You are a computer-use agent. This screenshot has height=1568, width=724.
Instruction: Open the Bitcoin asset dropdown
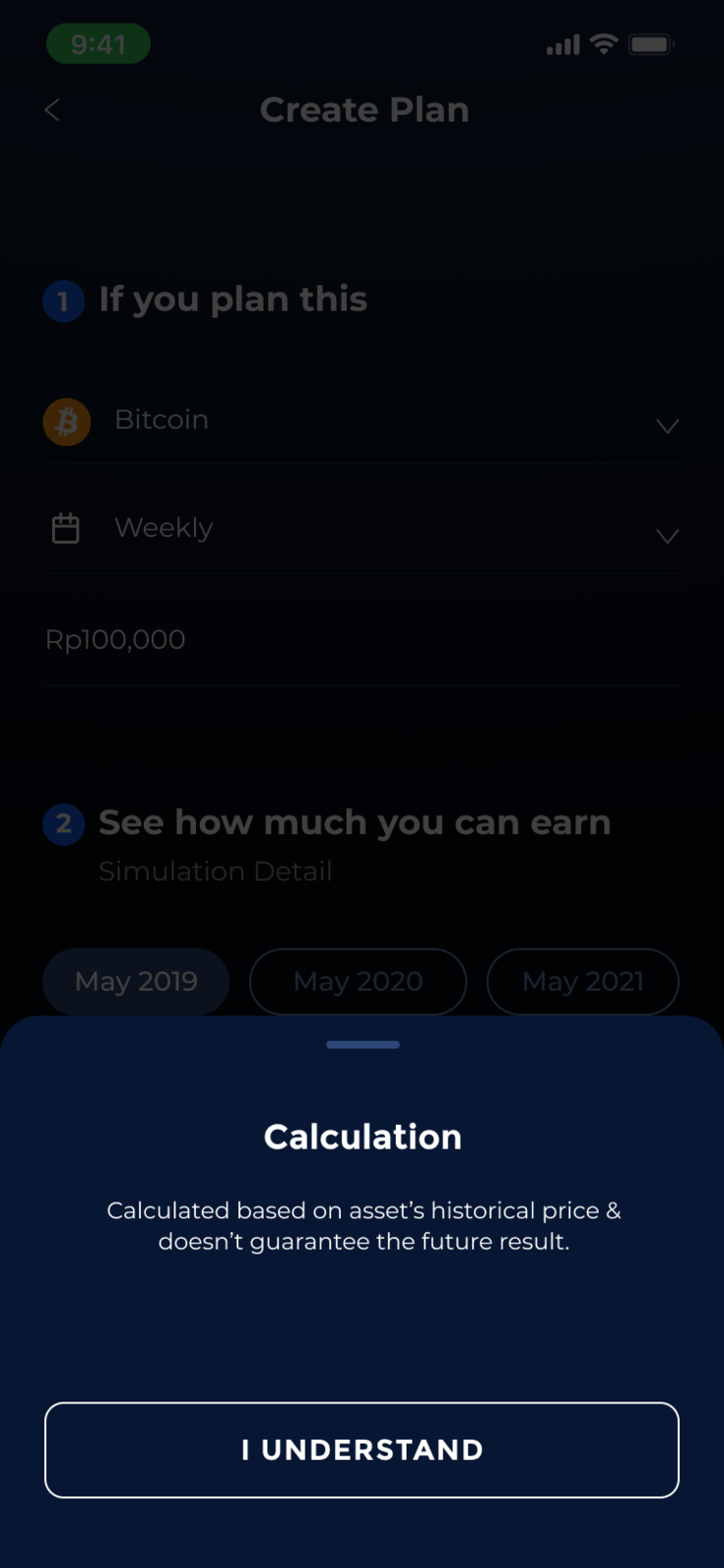(x=361, y=421)
